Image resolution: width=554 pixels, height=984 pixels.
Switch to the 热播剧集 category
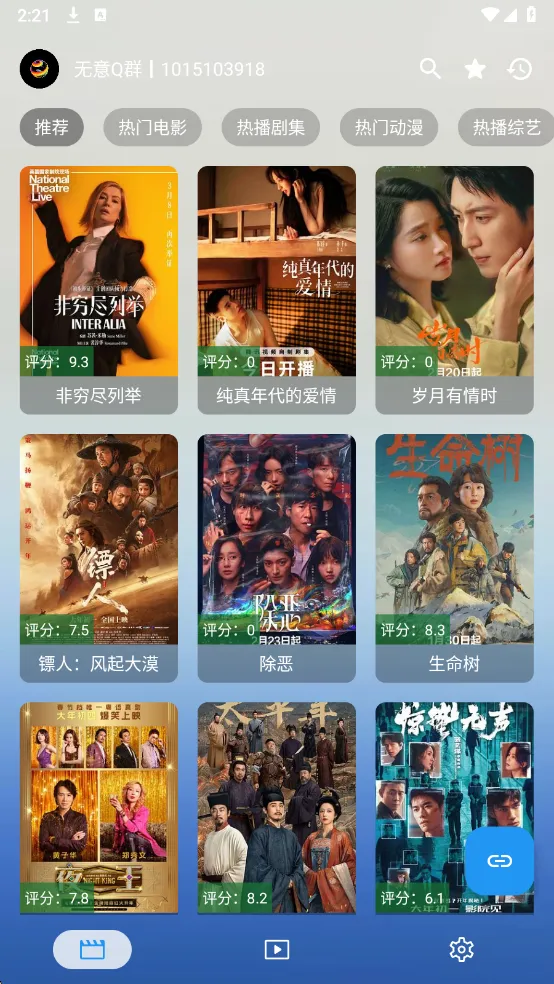[x=270, y=127]
